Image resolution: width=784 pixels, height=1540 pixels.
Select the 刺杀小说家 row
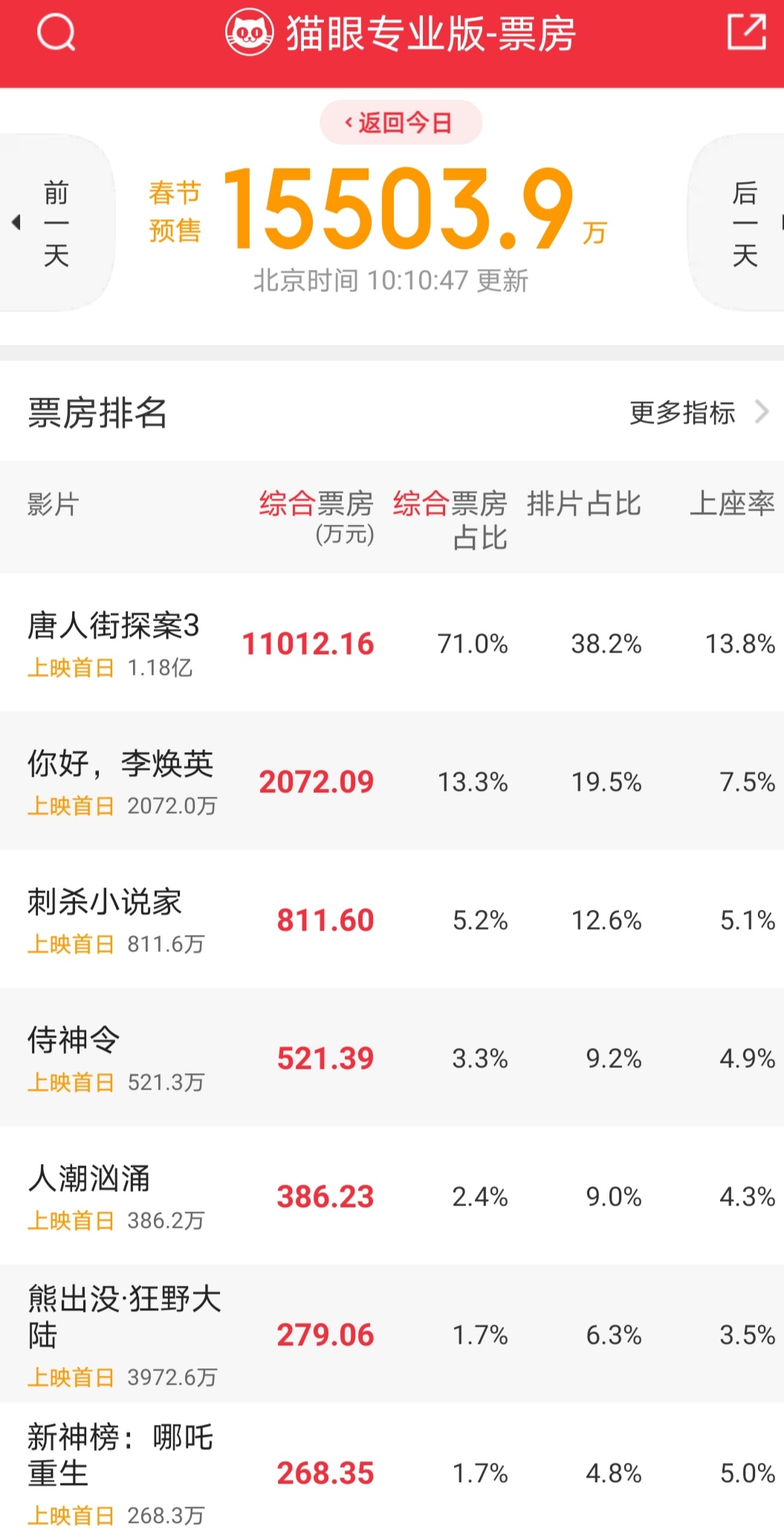pos(392,919)
